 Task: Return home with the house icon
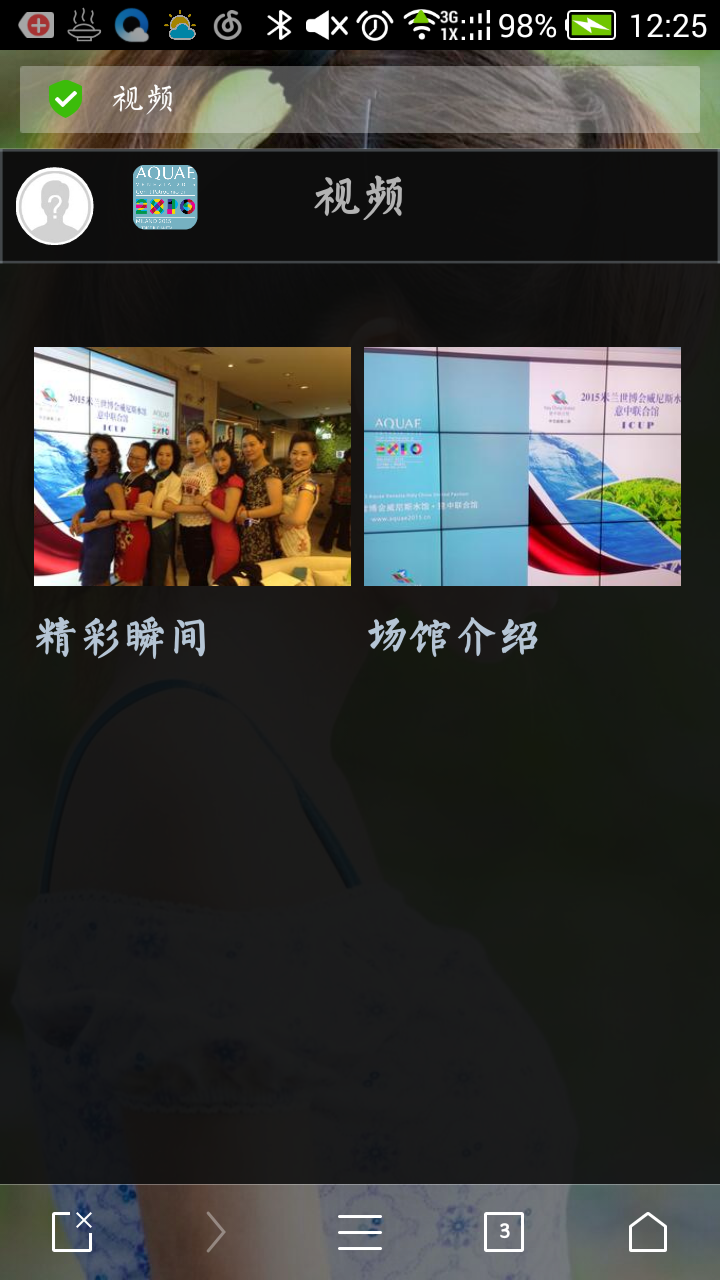point(648,1231)
